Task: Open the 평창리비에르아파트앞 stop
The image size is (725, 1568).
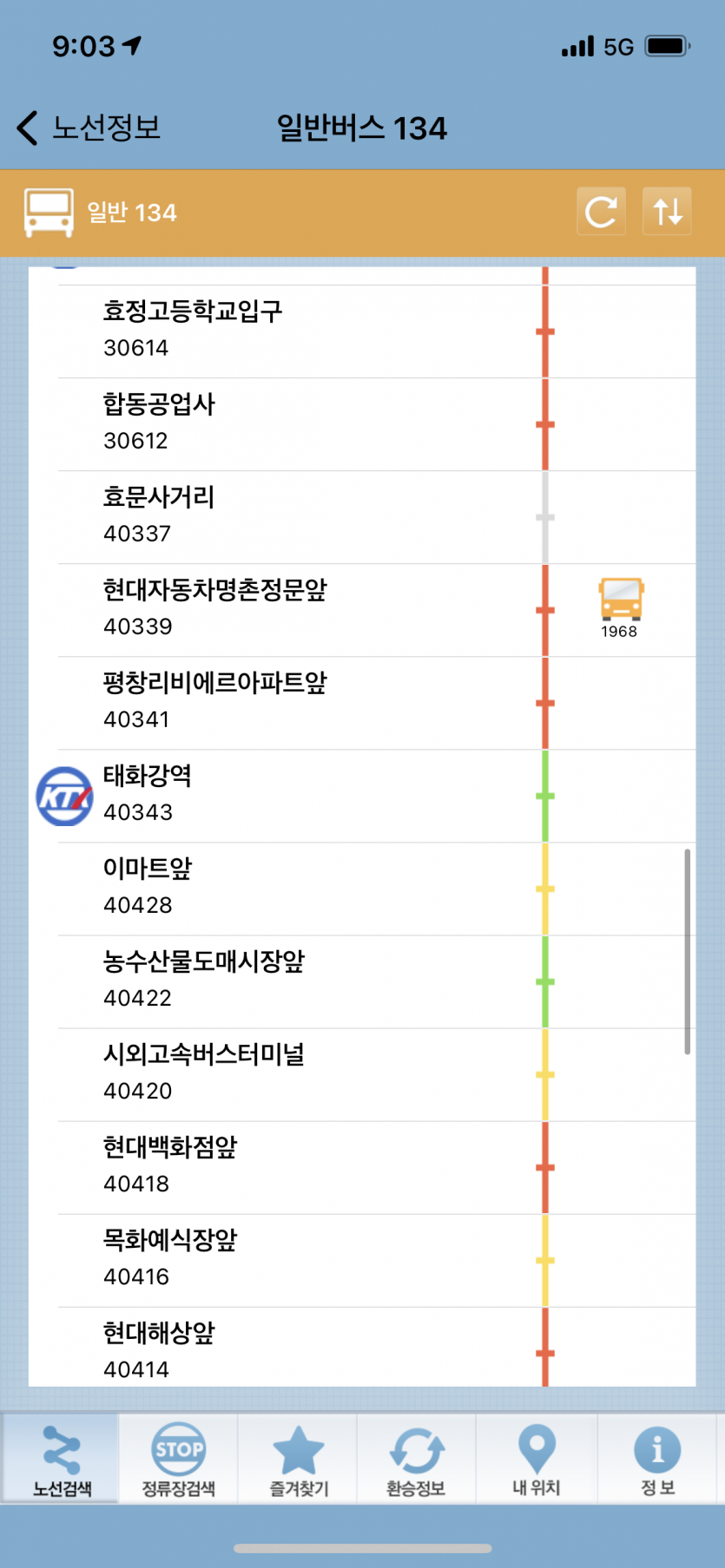Action: pos(362,703)
